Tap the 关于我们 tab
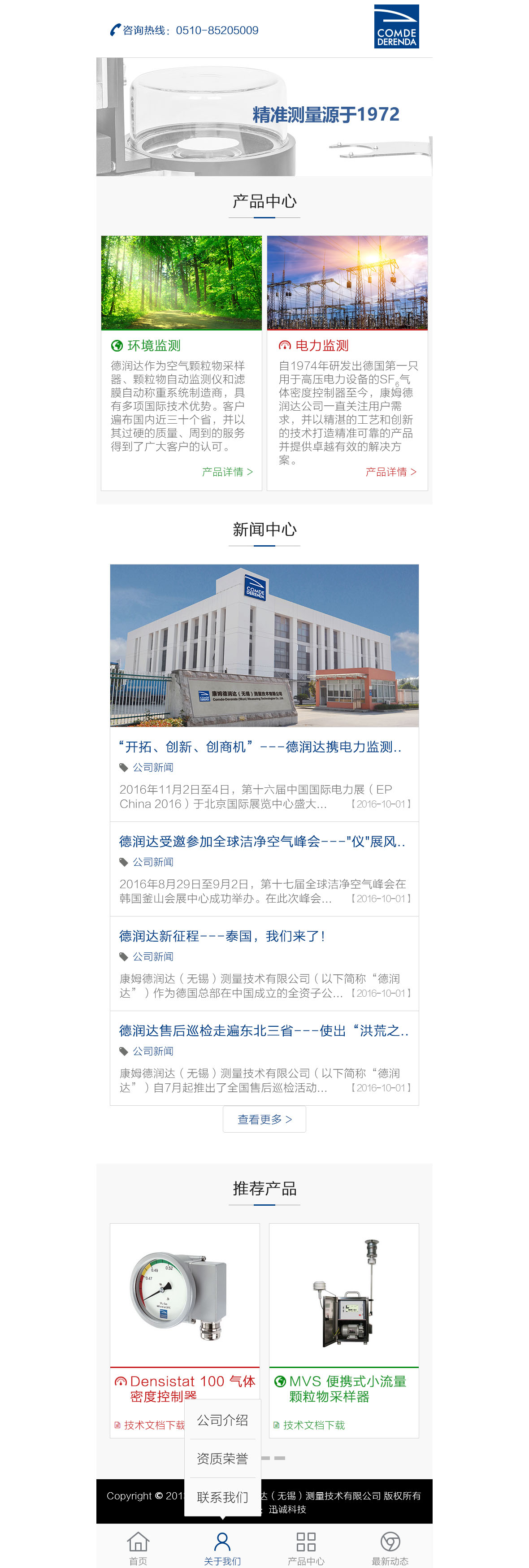529x1568 pixels. tap(222, 1547)
